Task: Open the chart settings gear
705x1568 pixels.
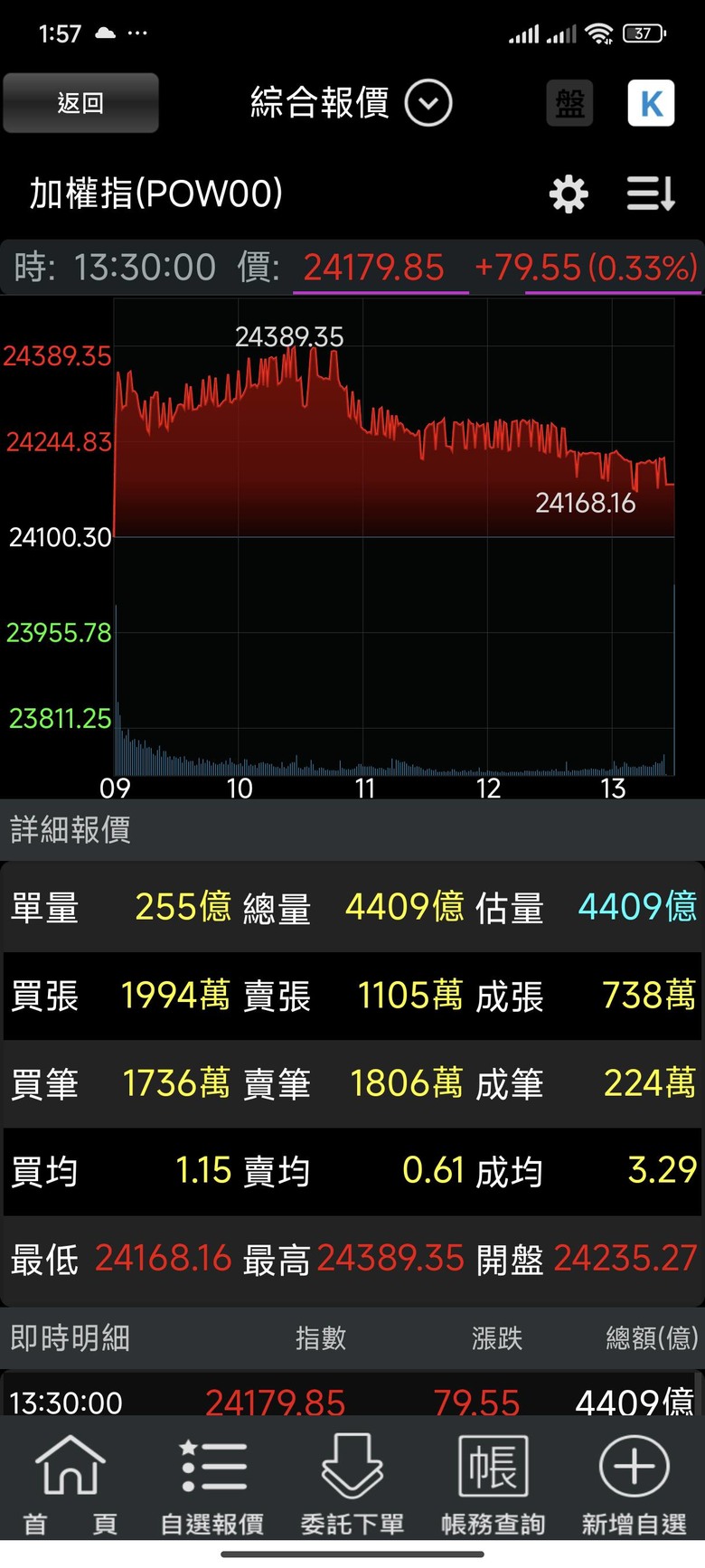Action: pos(569,194)
